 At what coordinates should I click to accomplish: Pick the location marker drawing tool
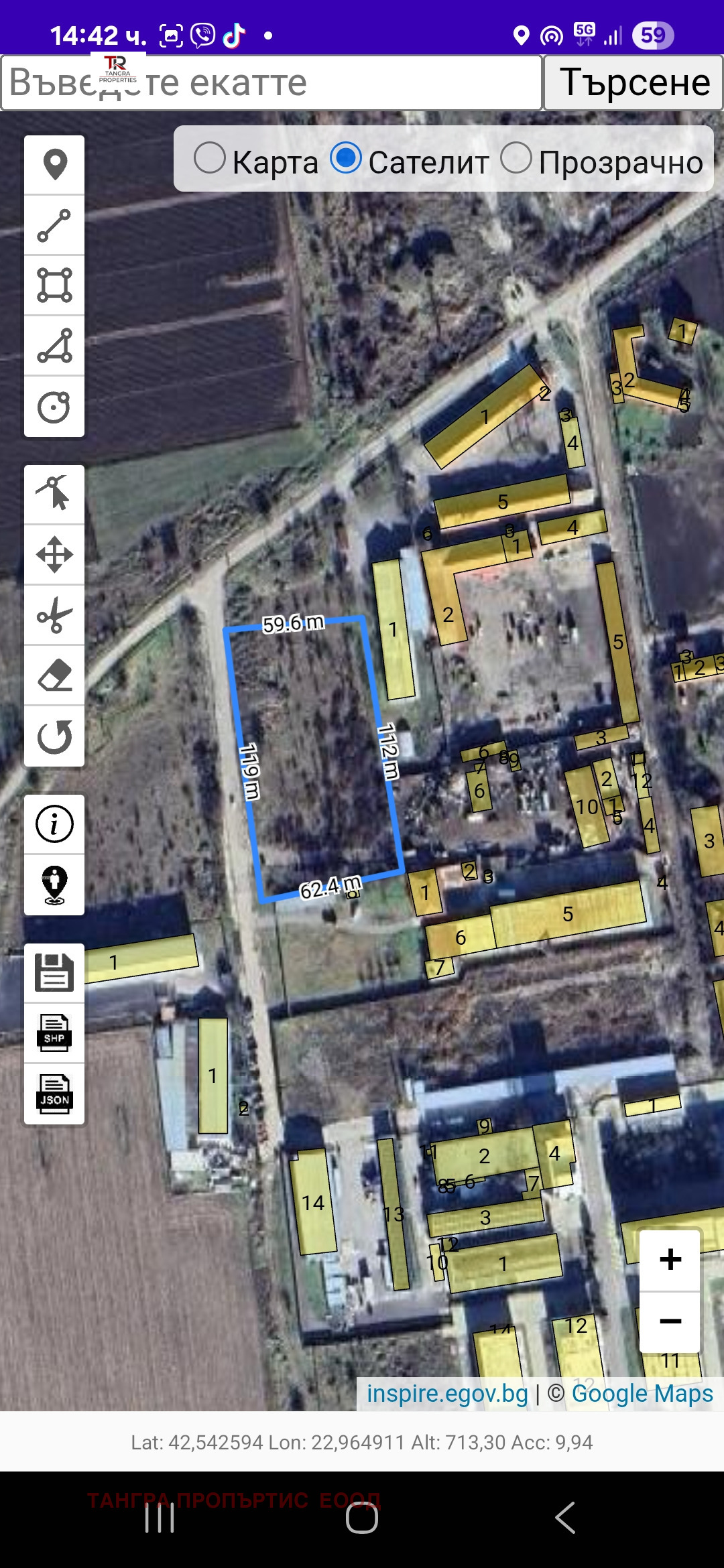point(54,165)
